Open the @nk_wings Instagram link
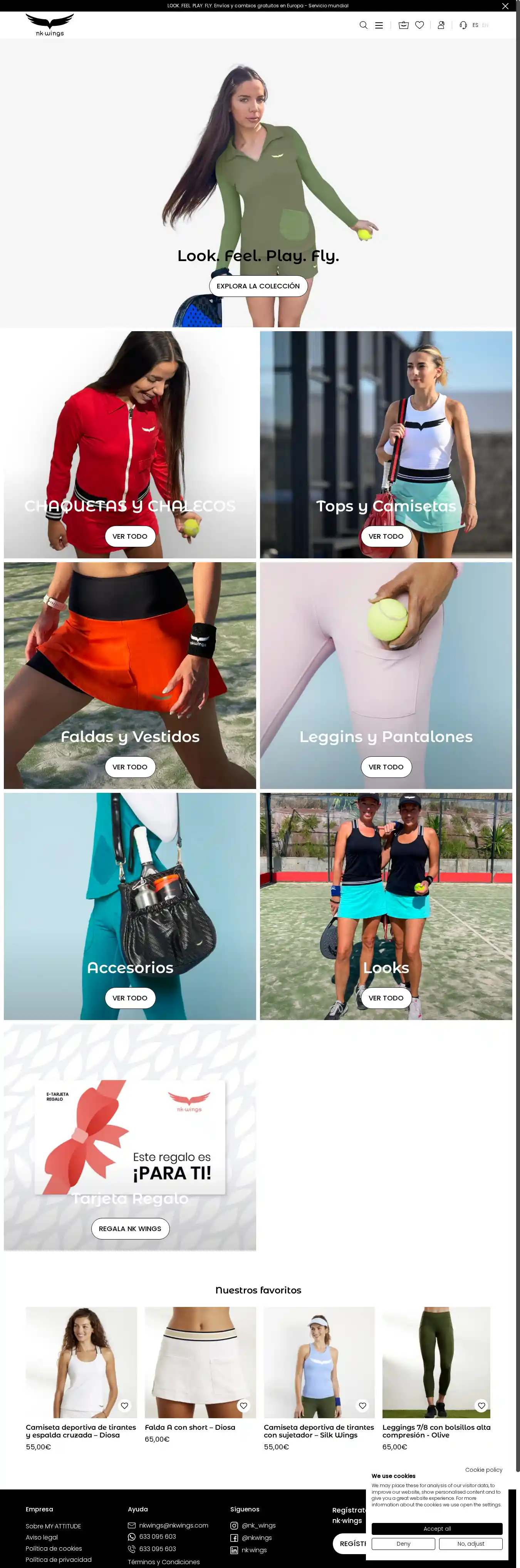The image size is (520, 1568). coord(258,1525)
